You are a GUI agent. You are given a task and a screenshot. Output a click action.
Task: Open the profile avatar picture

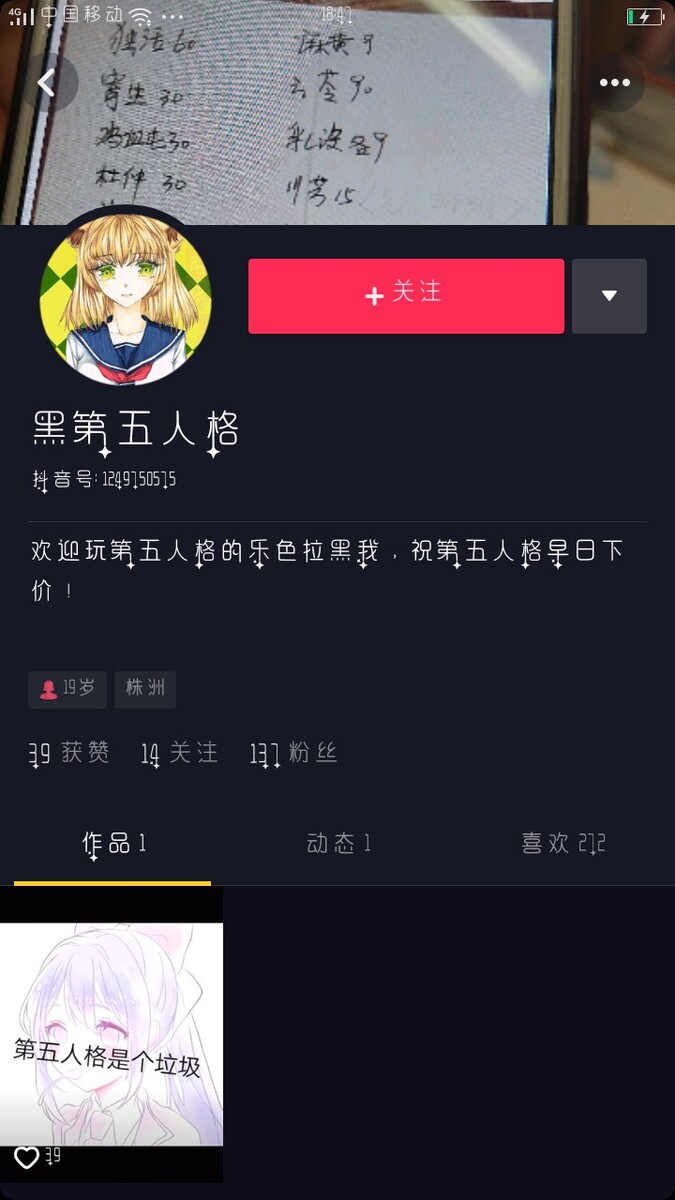click(x=125, y=299)
